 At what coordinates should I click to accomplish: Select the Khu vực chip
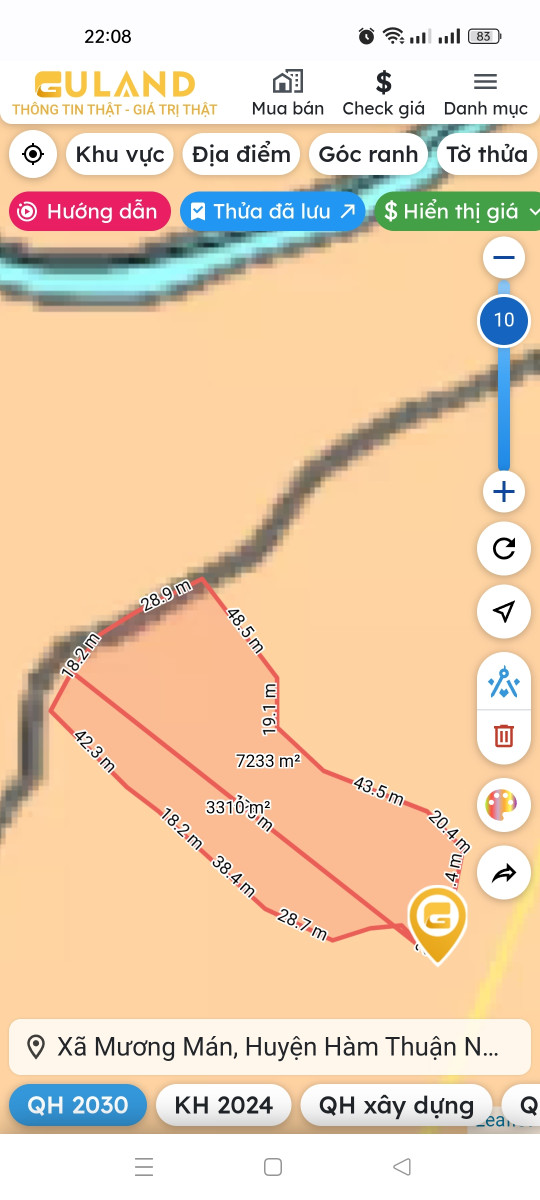point(120,154)
